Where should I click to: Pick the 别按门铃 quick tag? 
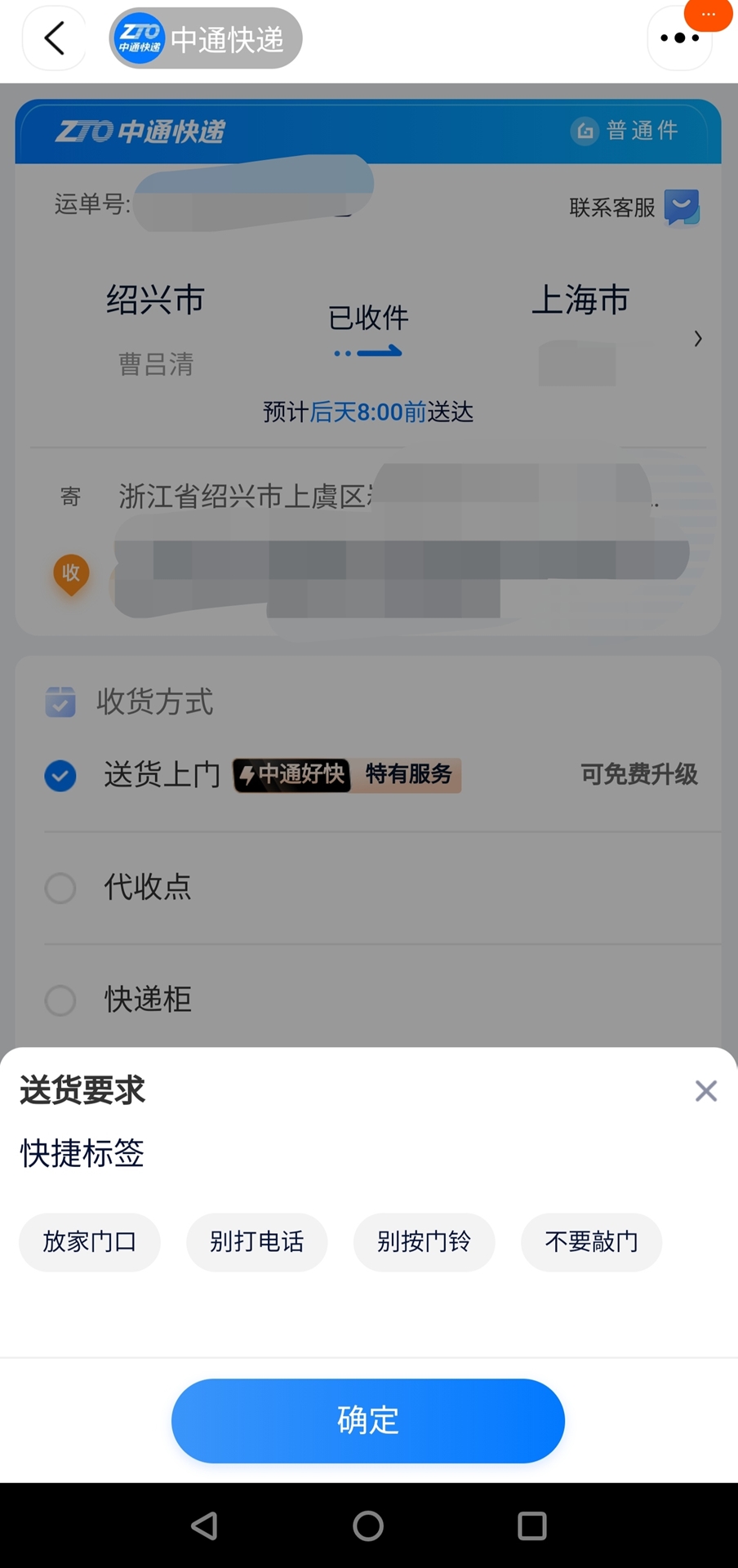pos(425,1242)
